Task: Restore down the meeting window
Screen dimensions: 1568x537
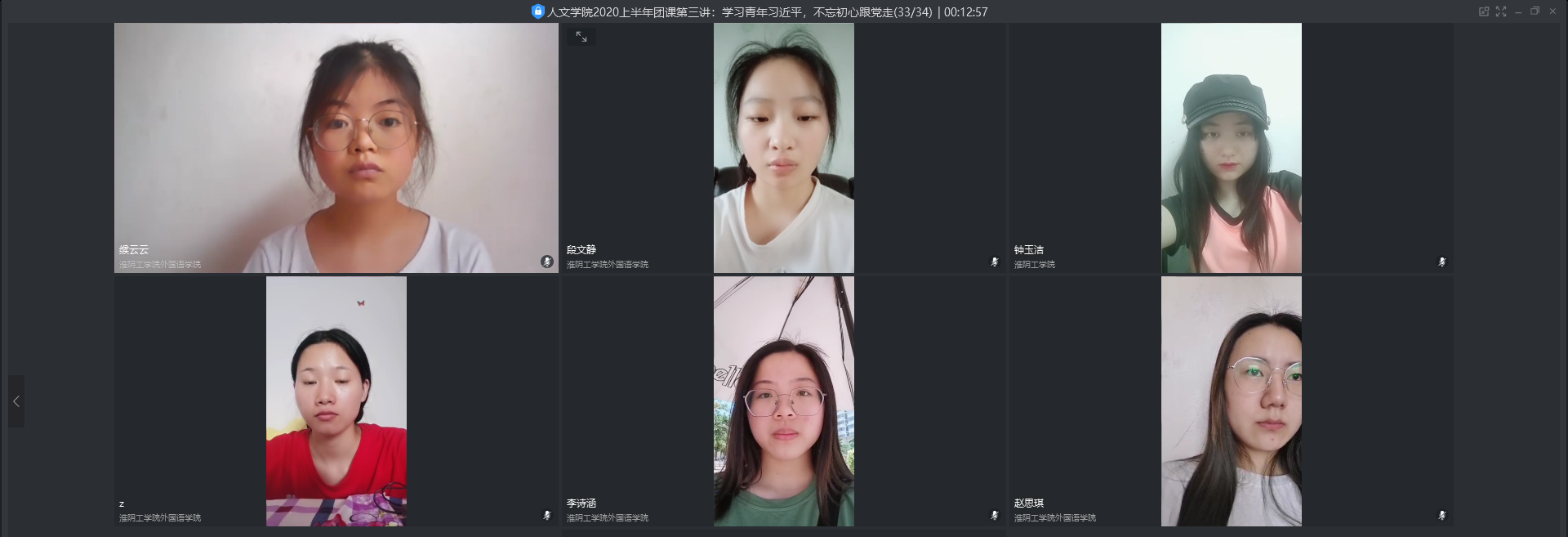Action: [1535, 11]
